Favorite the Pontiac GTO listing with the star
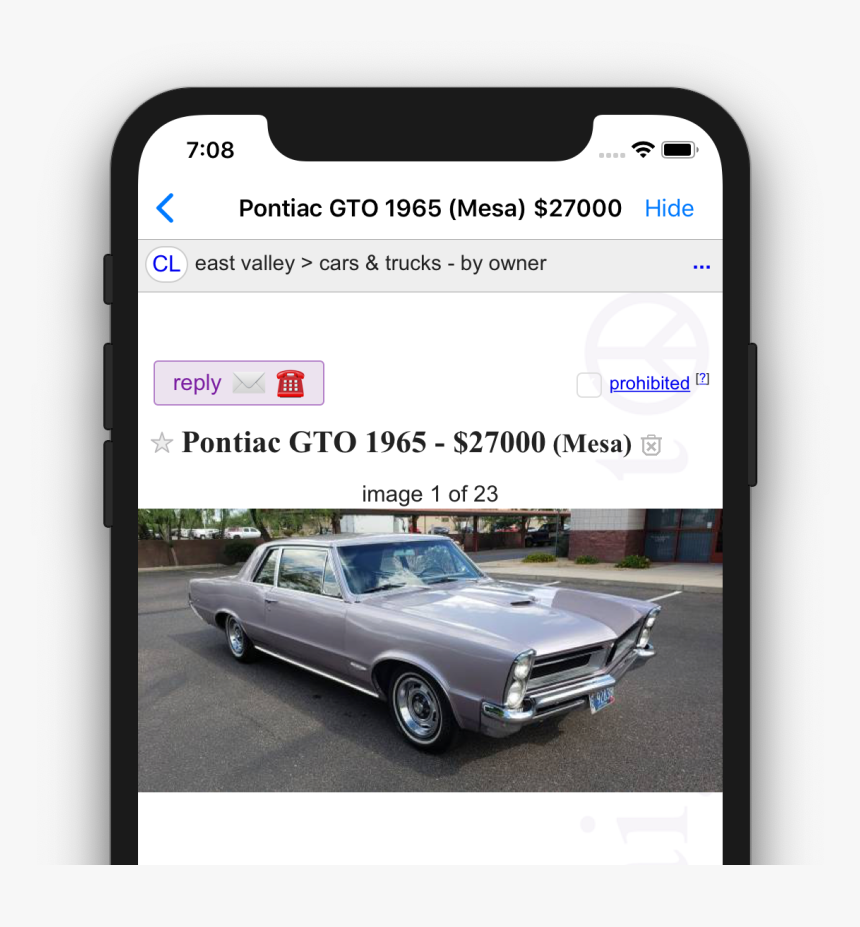The image size is (860, 927). pos(162,443)
